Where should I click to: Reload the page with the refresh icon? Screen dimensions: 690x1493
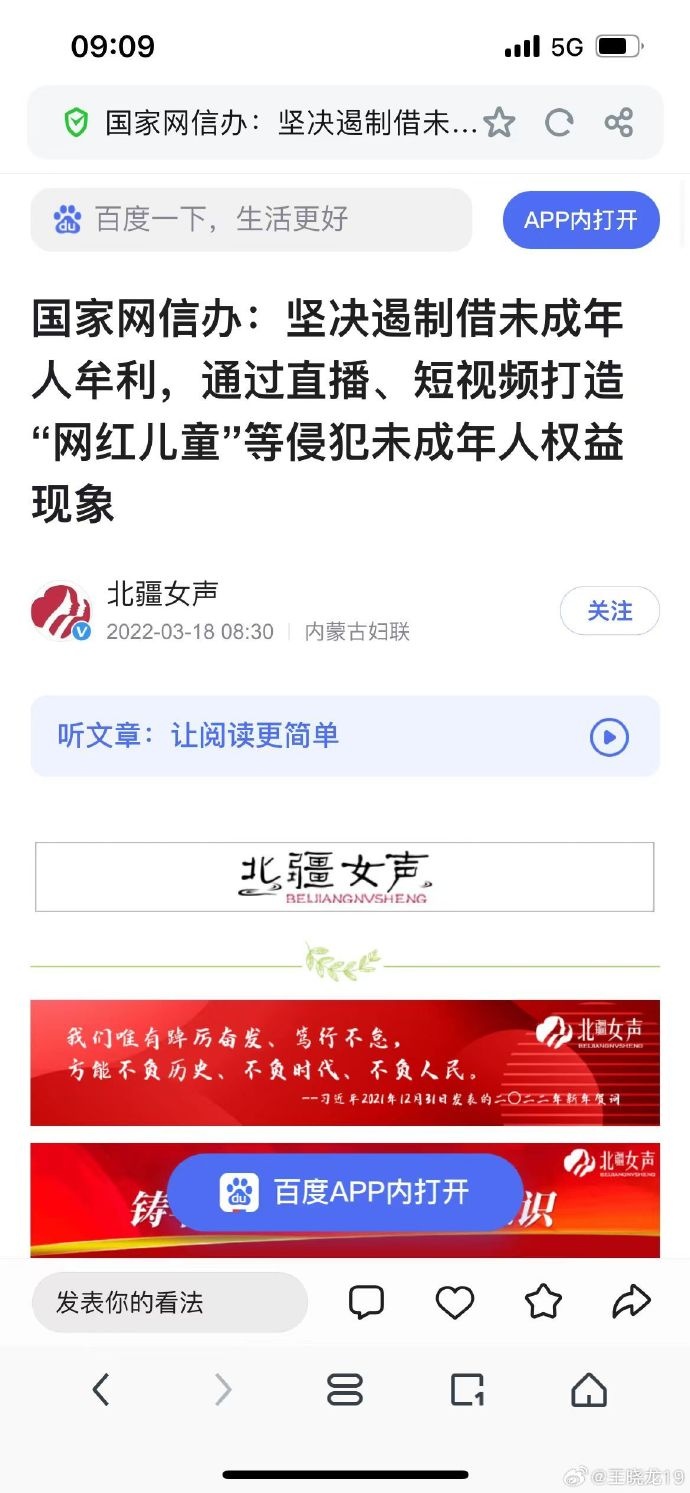tap(558, 123)
